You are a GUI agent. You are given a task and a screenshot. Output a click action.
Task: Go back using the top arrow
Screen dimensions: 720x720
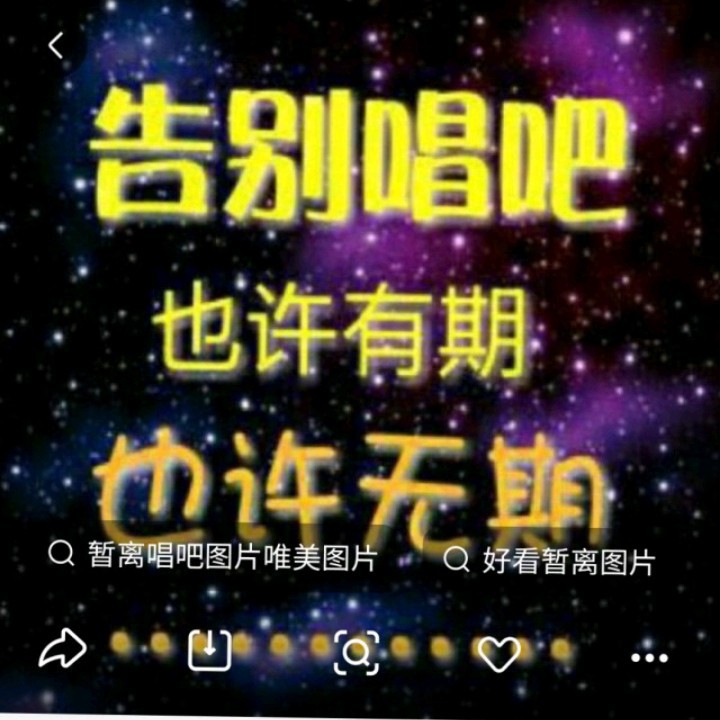coord(56,45)
